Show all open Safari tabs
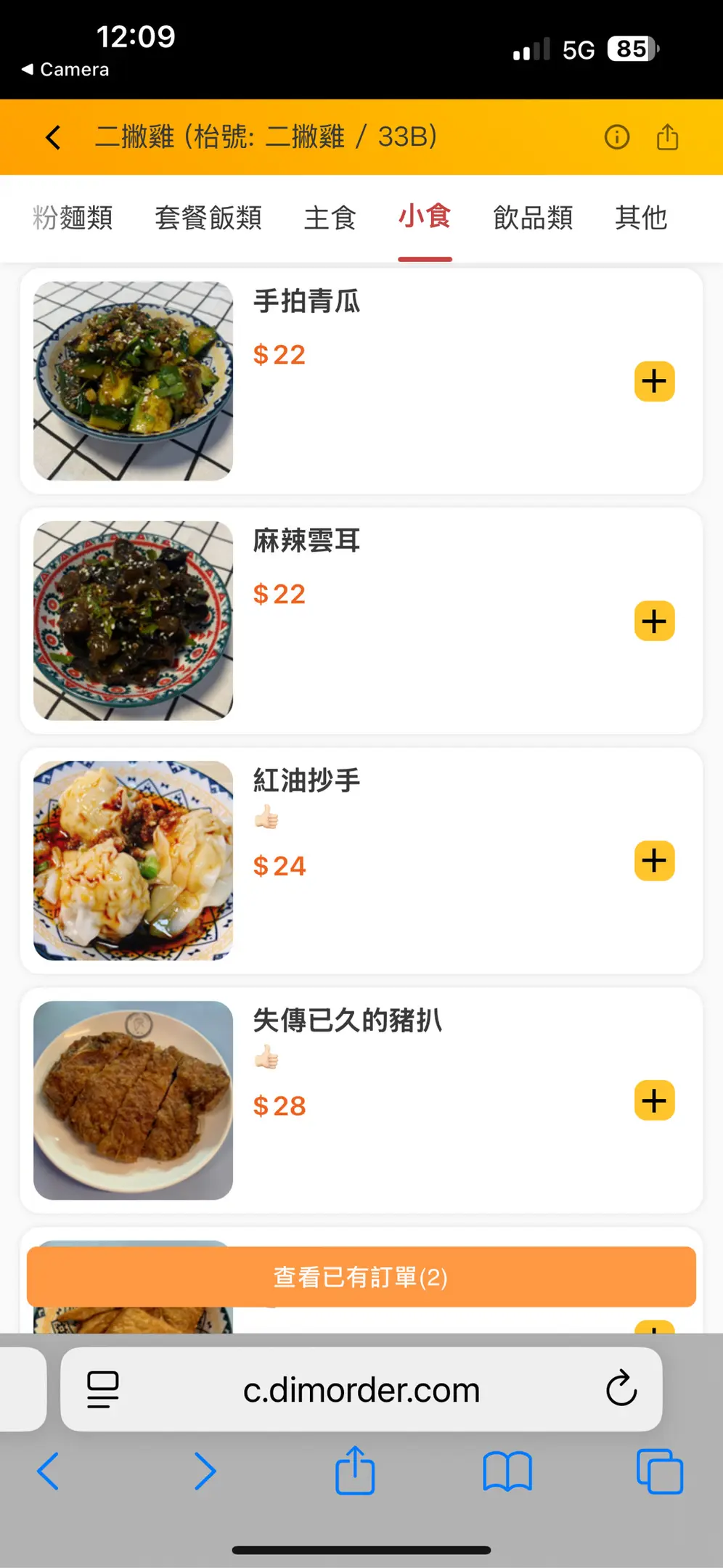The width and height of the screenshot is (723, 1568). pyautogui.click(x=659, y=1471)
